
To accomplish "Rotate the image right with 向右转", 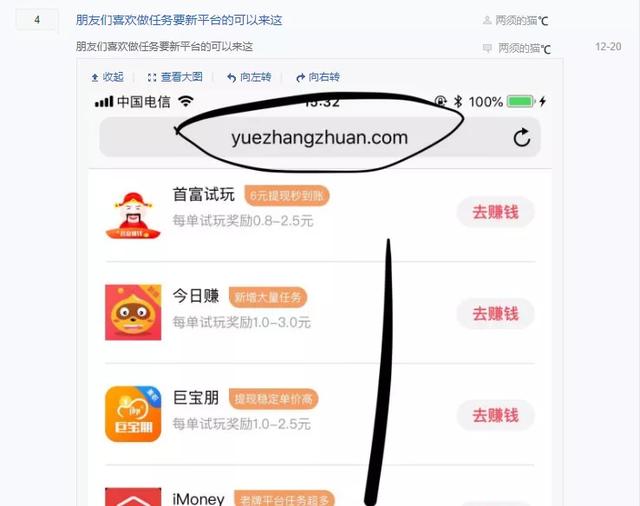I will pyautogui.click(x=317, y=77).
